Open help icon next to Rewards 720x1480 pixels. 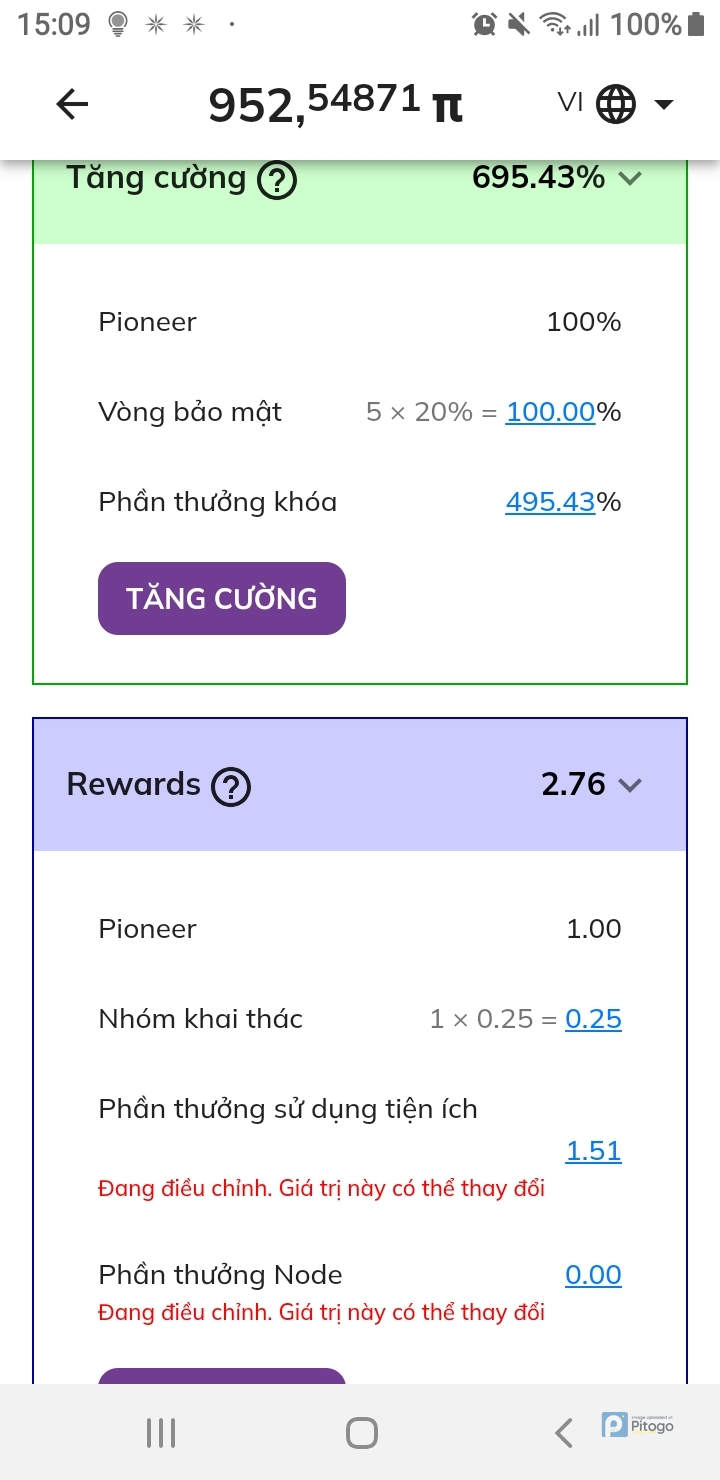231,787
